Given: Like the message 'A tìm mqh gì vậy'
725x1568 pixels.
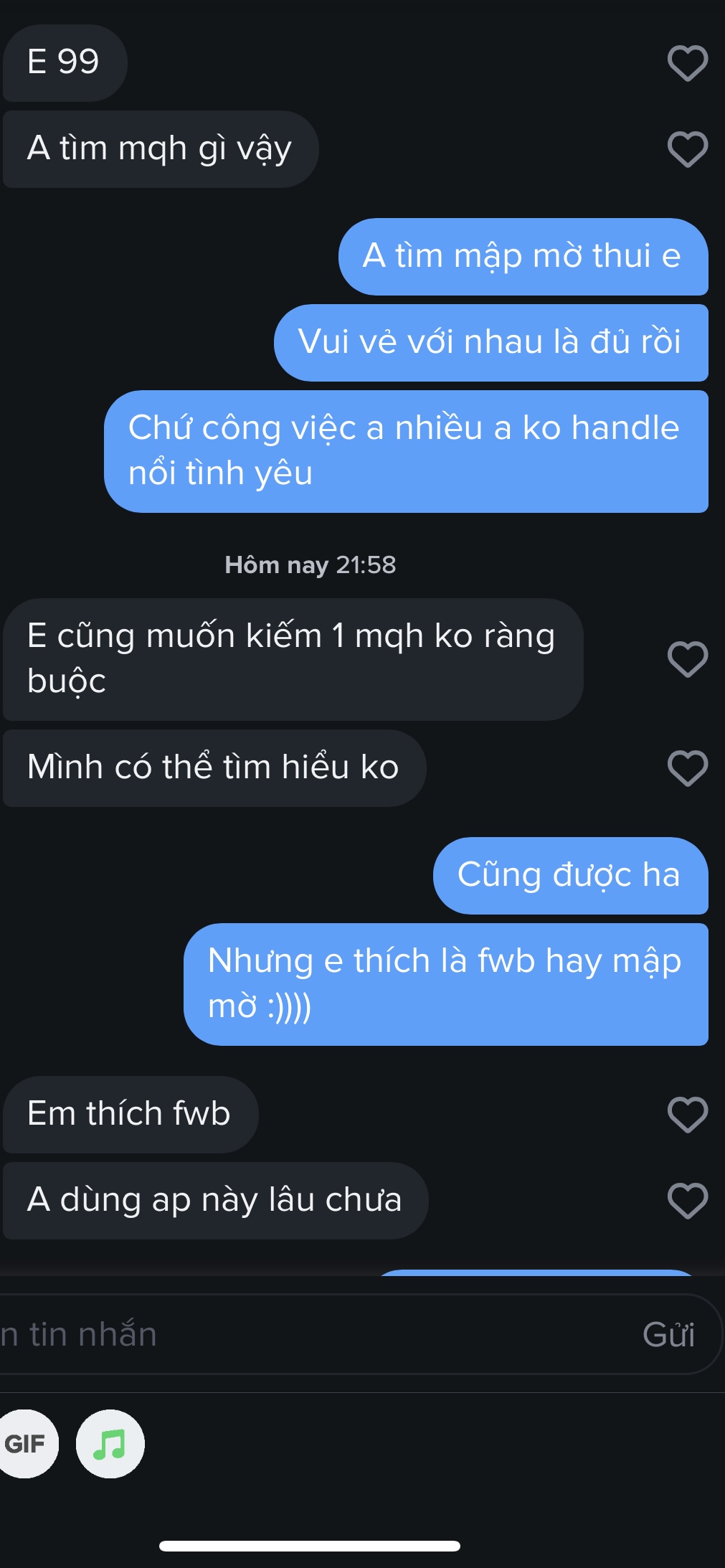Looking at the screenshot, I should tap(687, 149).
